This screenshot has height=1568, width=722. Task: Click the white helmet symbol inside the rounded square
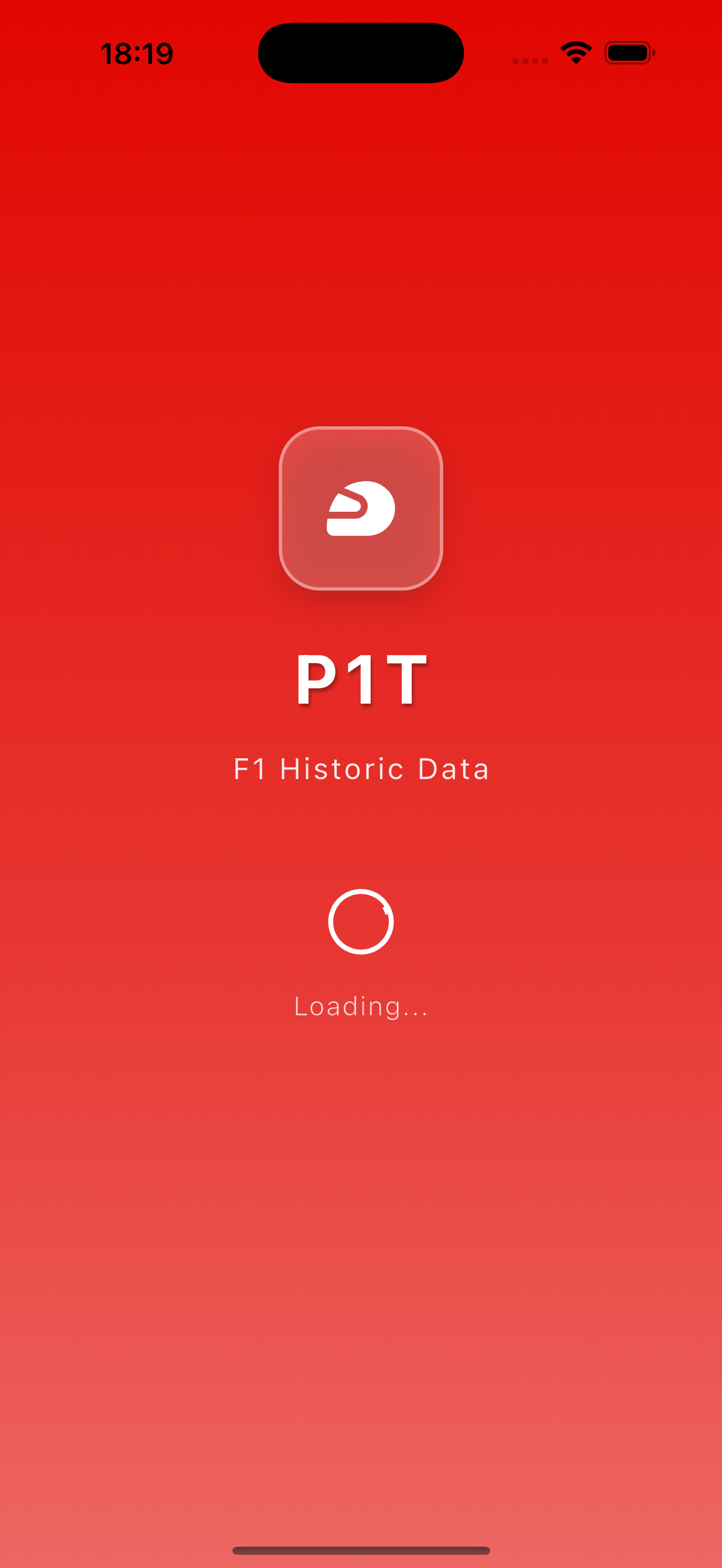[361, 510]
